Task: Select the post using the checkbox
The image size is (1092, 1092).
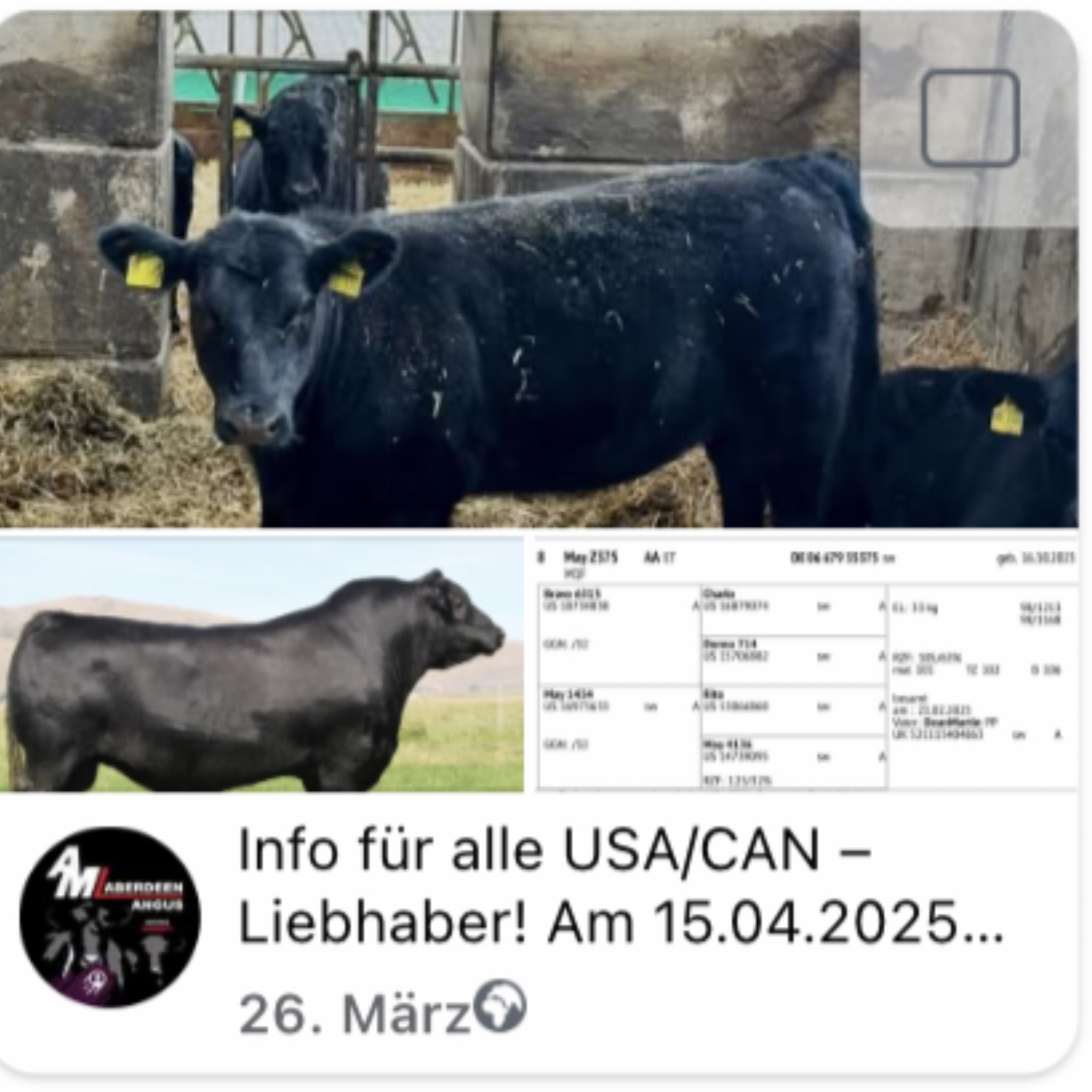Action: point(969,118)
